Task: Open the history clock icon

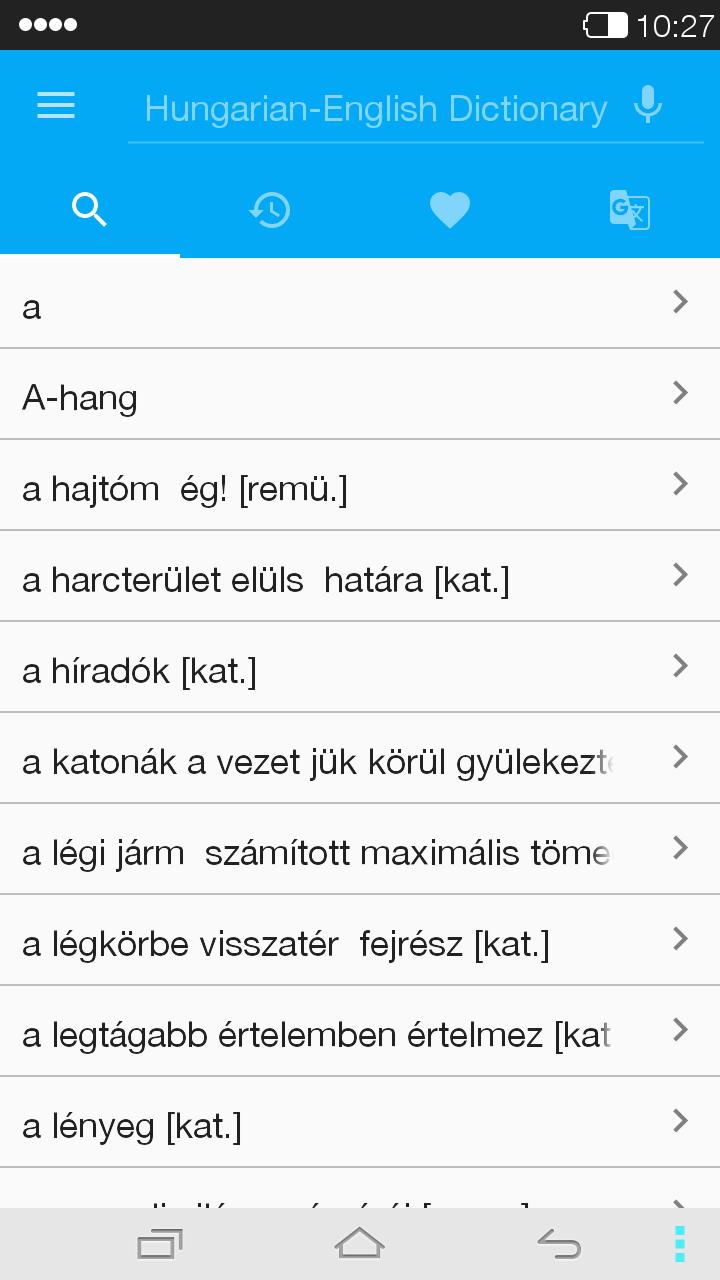Action: point(269,209)
